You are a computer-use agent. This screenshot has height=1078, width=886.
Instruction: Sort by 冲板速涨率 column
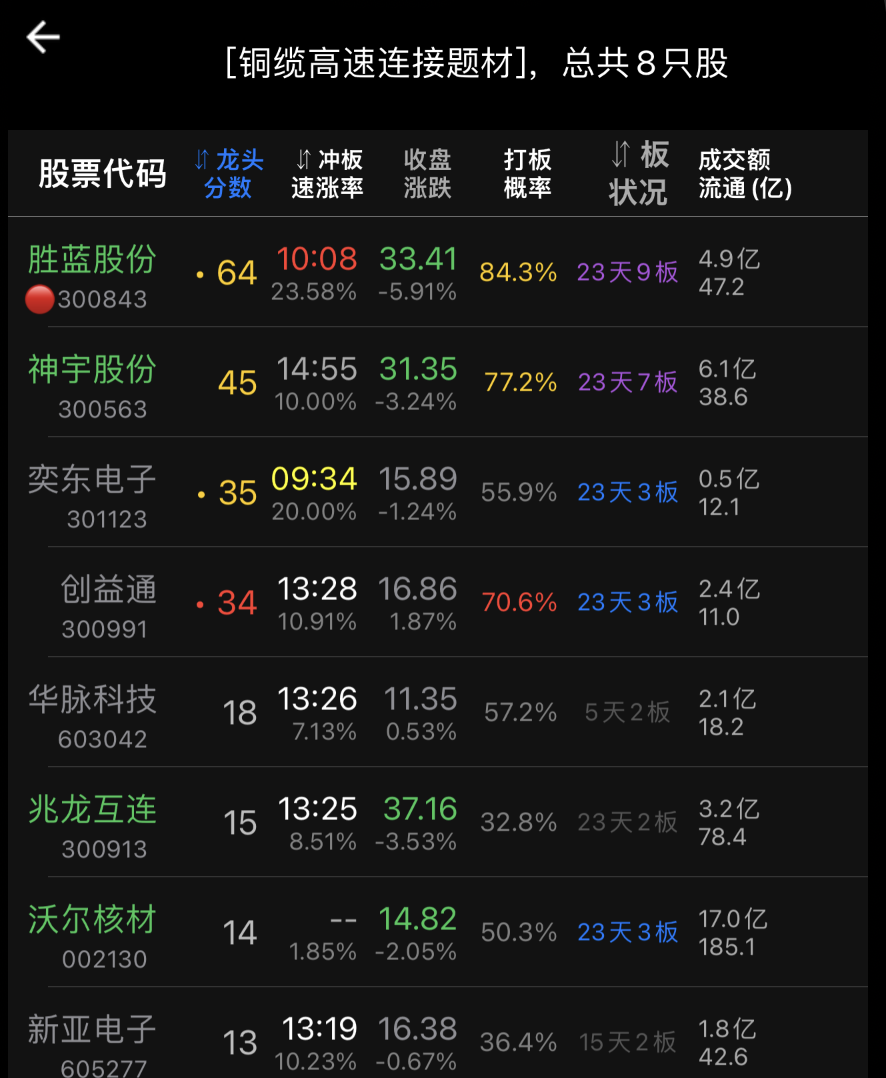(328, 173)
